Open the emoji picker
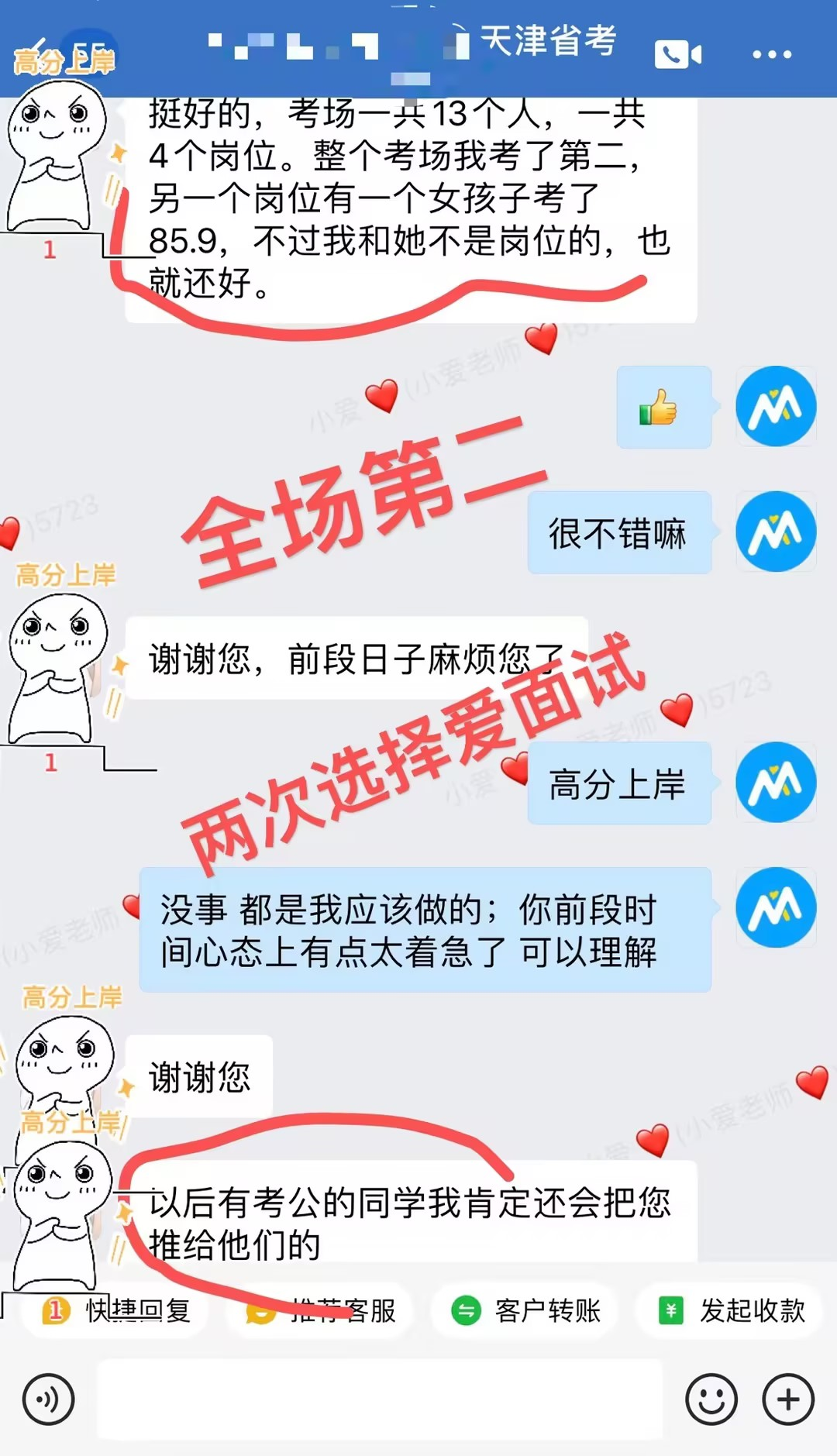The width and height of the screenshot is (837, 1456). pyautogui.click(x=711, y=1399)
